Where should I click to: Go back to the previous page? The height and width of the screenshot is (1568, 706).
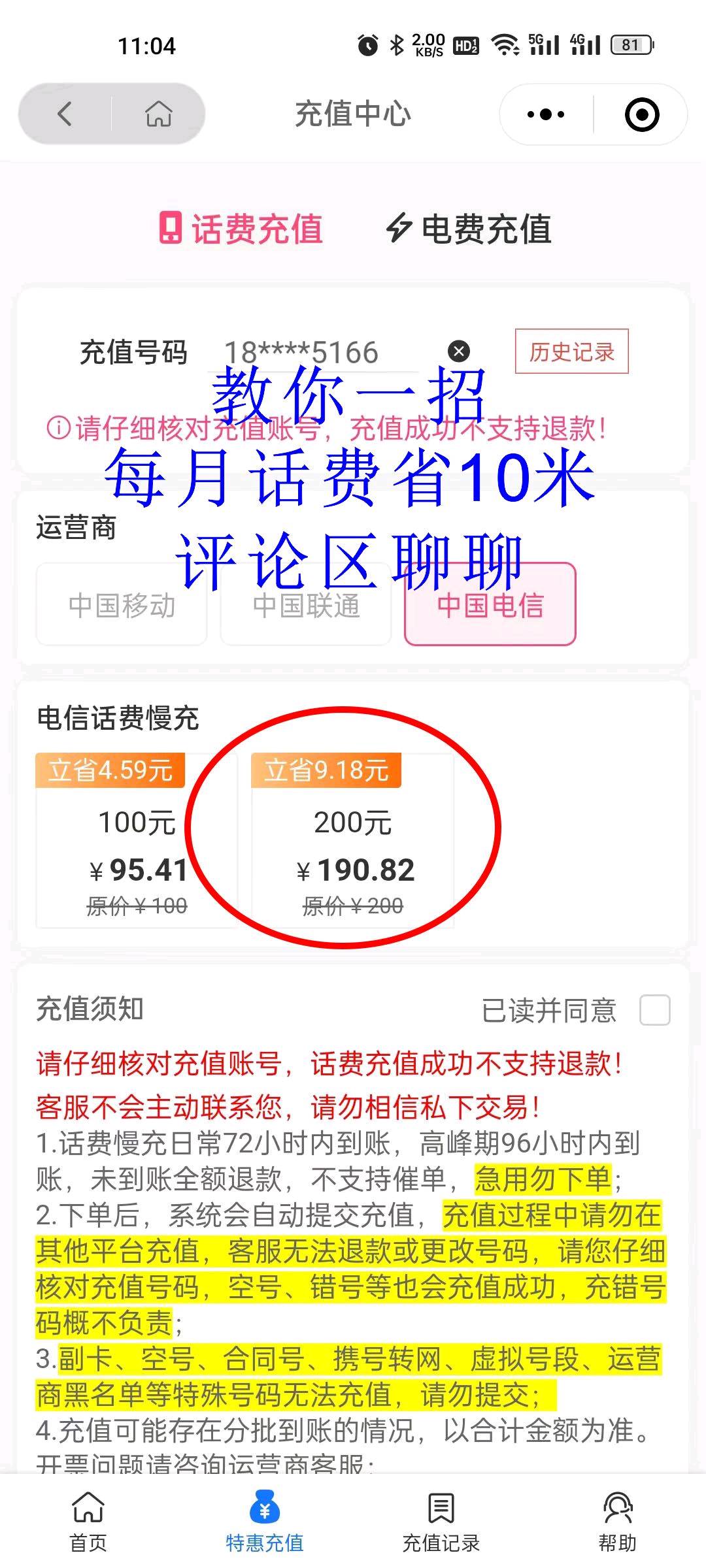point(64,114)
